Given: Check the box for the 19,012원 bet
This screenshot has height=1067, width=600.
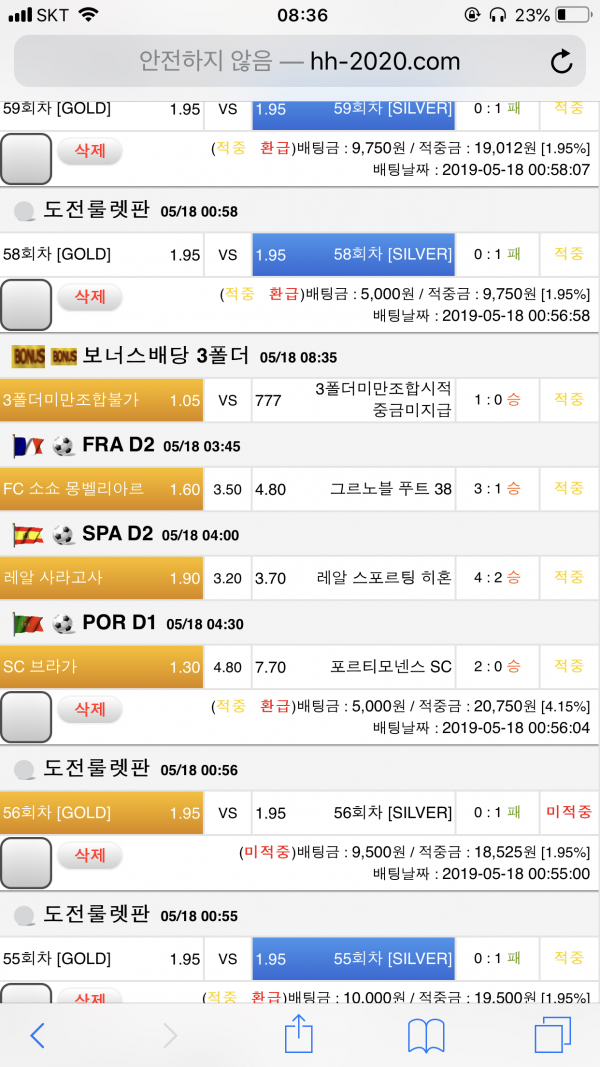Looking at the screenshot, I should point(26,158).
